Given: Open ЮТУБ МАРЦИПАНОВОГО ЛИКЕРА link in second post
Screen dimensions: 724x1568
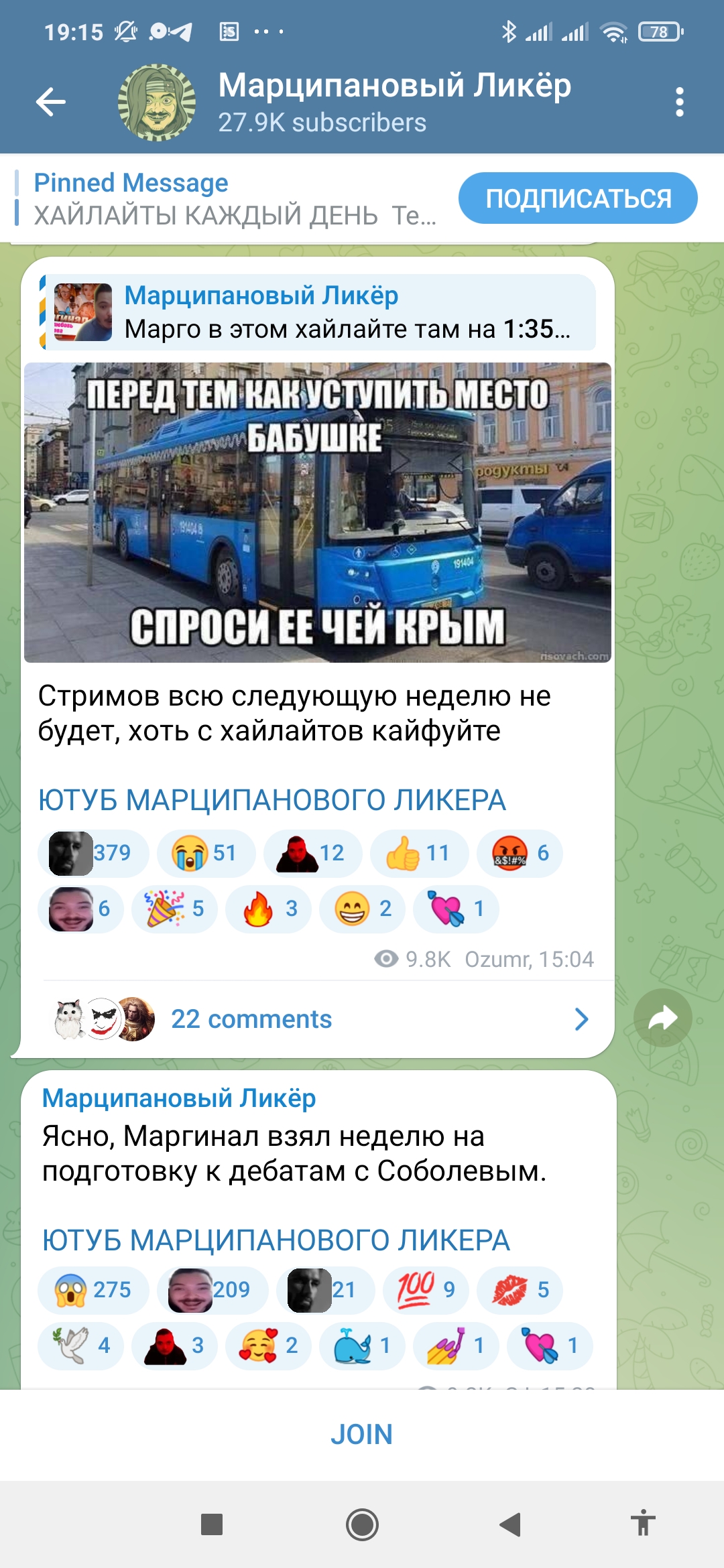Looking at the screenshot, I should pos(276,1240).
